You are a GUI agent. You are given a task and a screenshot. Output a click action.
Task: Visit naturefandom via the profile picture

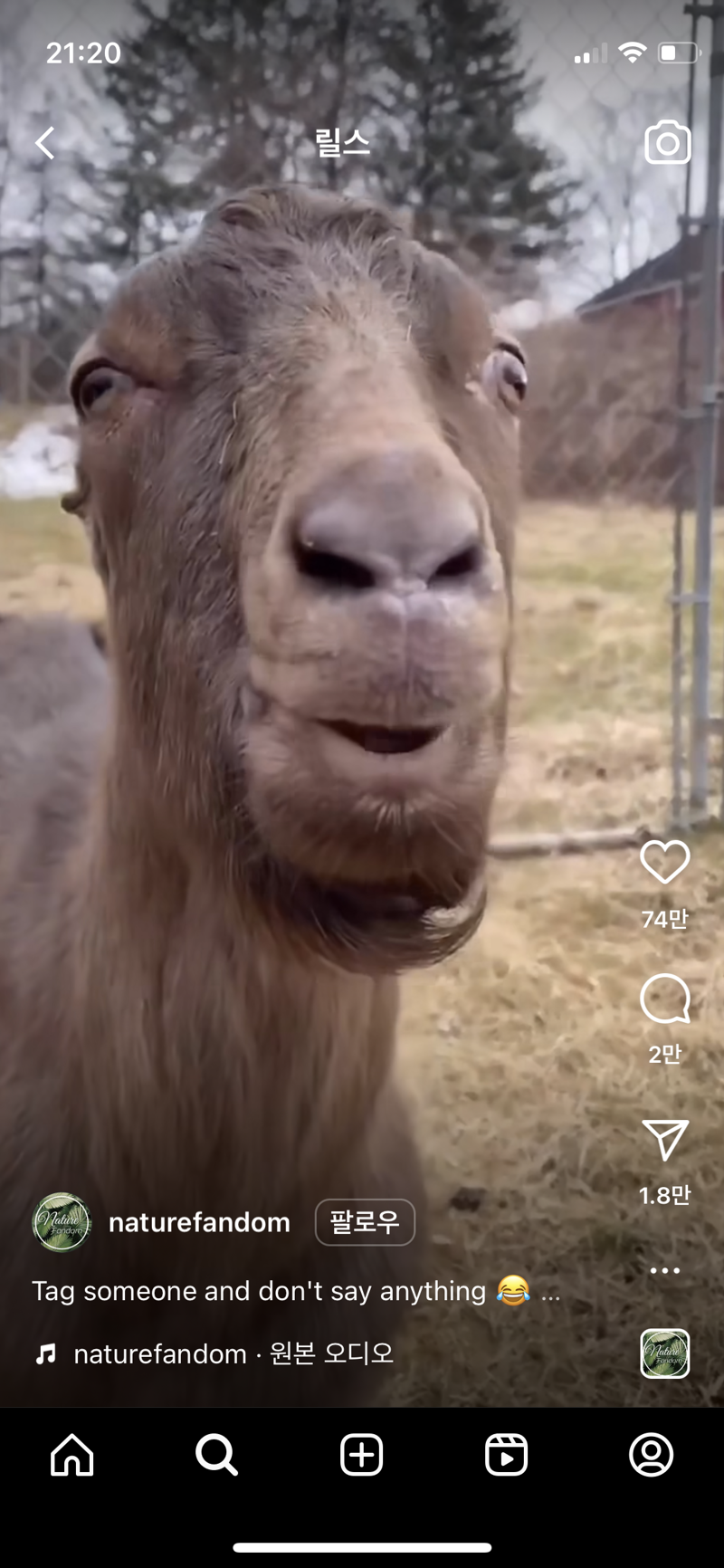pyautogui.click(x=62, y=1222)
